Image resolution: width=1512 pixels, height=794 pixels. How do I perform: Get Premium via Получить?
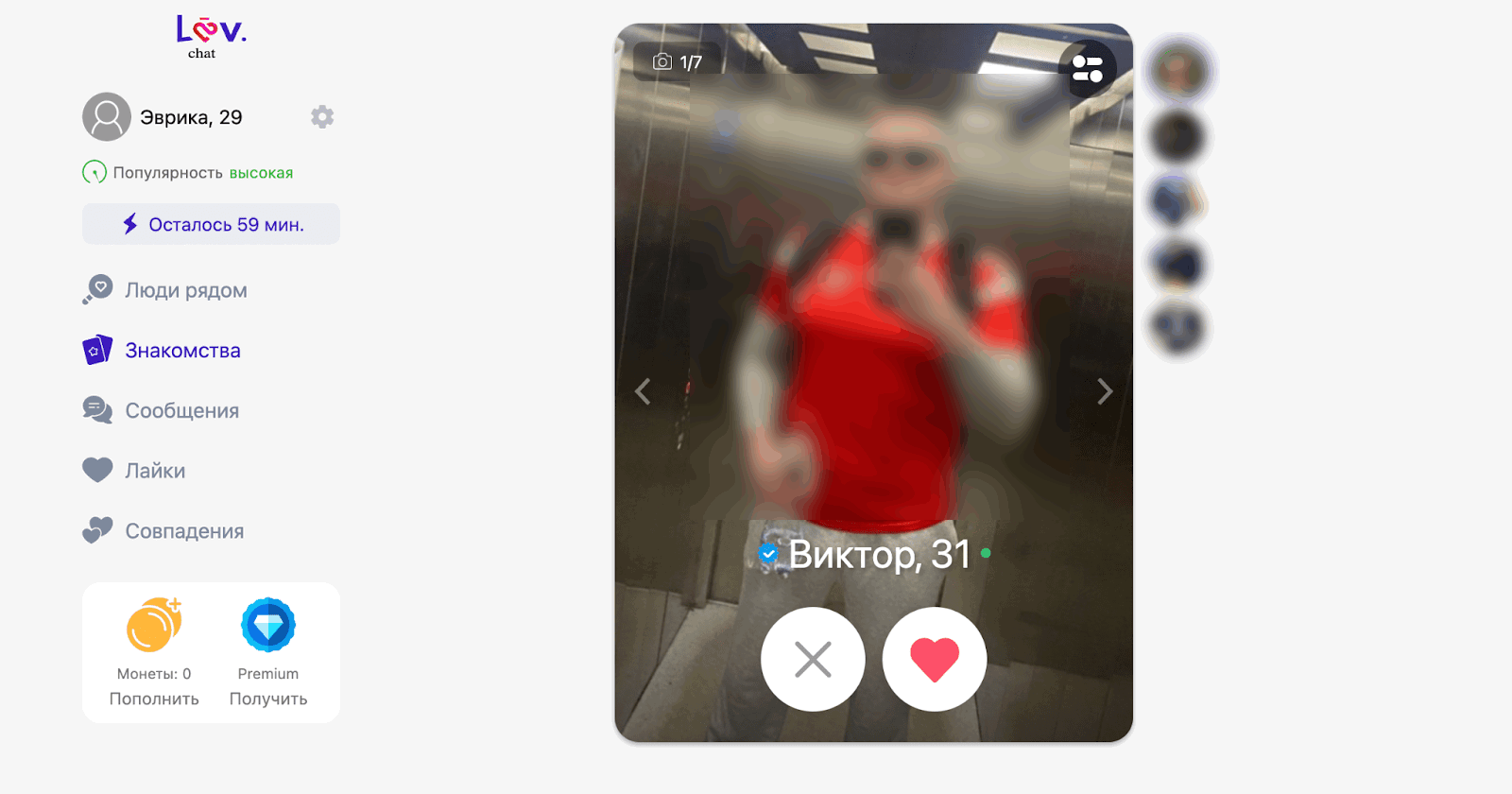coord(268,699)
